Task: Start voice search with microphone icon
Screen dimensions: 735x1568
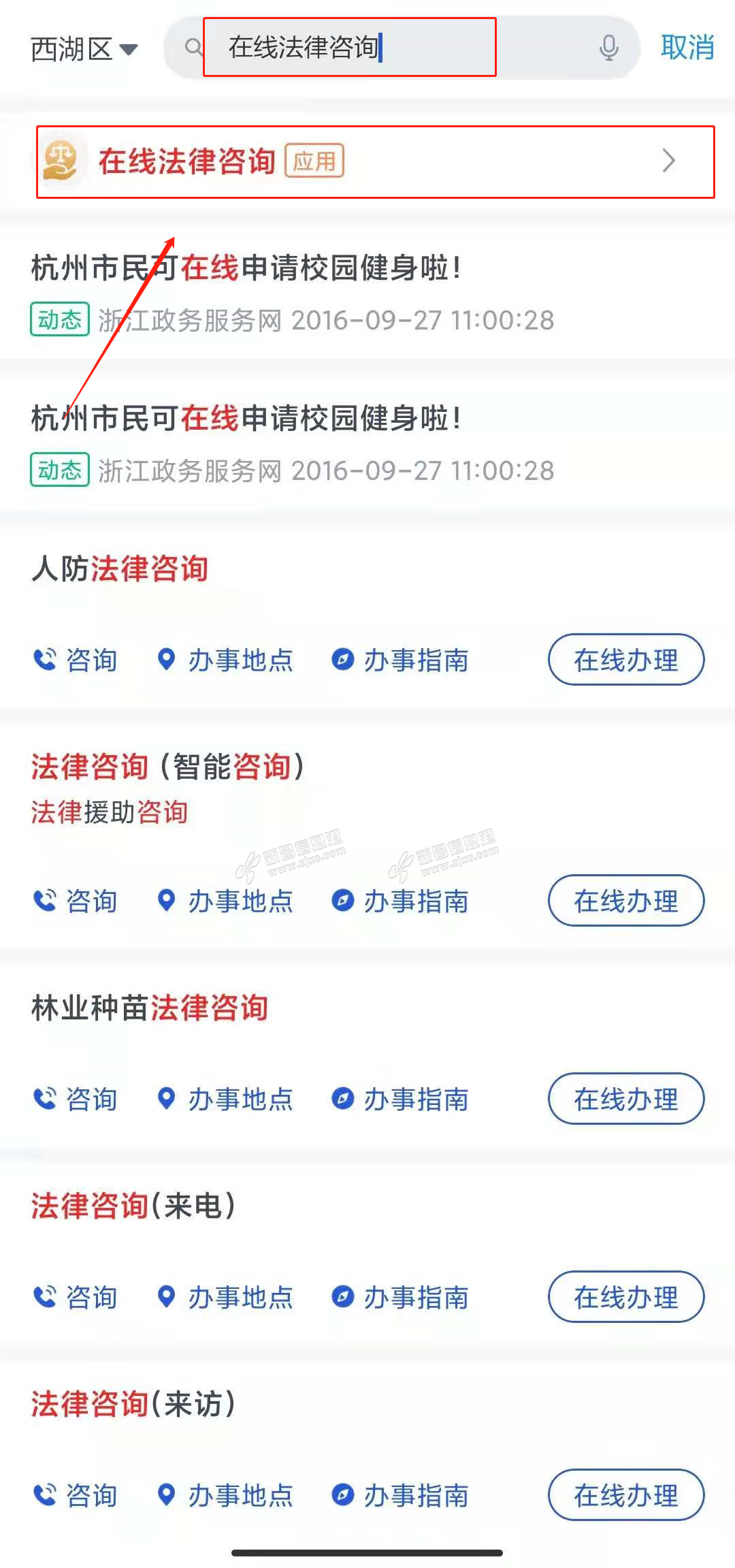Action: [x=608, y=48]
